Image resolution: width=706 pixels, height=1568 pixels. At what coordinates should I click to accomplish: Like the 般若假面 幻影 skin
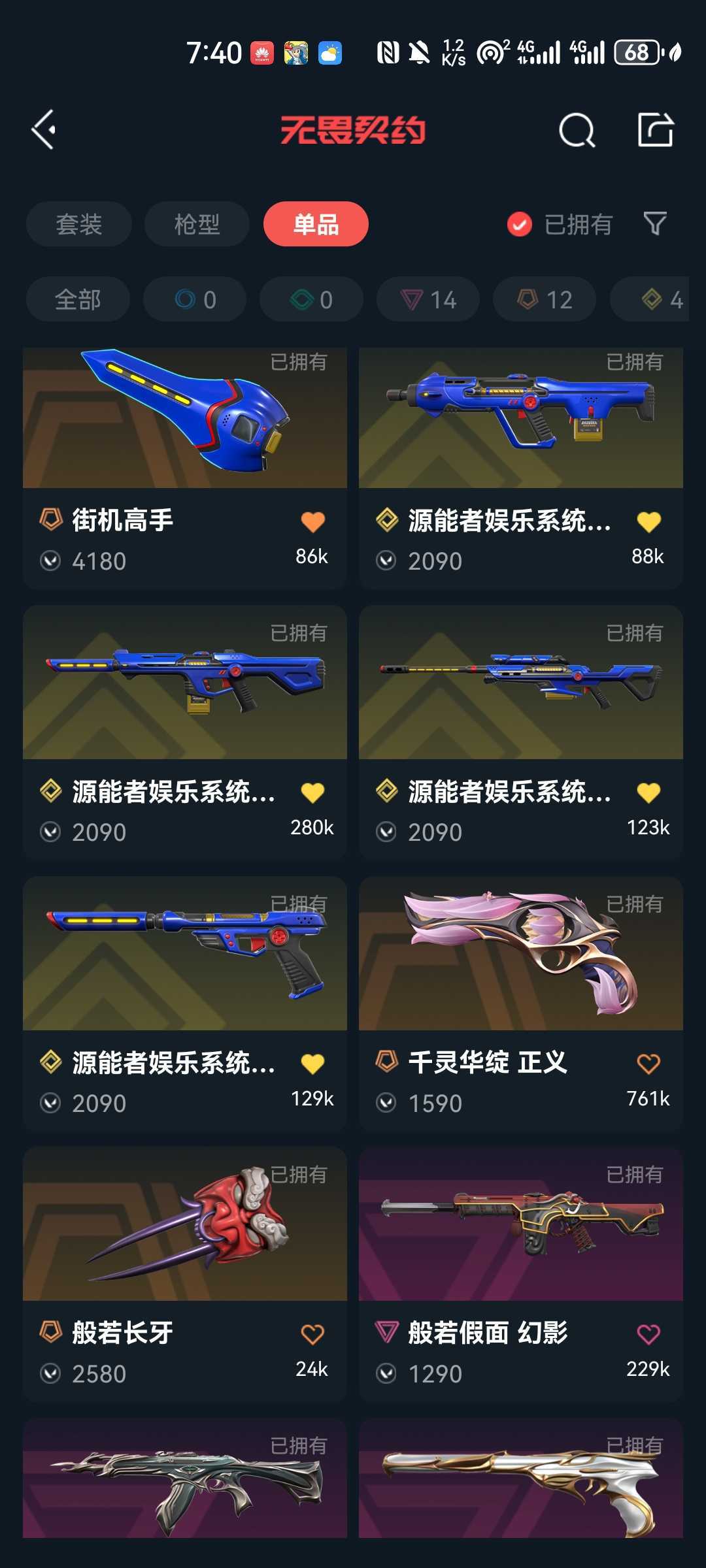(648, 1334)
